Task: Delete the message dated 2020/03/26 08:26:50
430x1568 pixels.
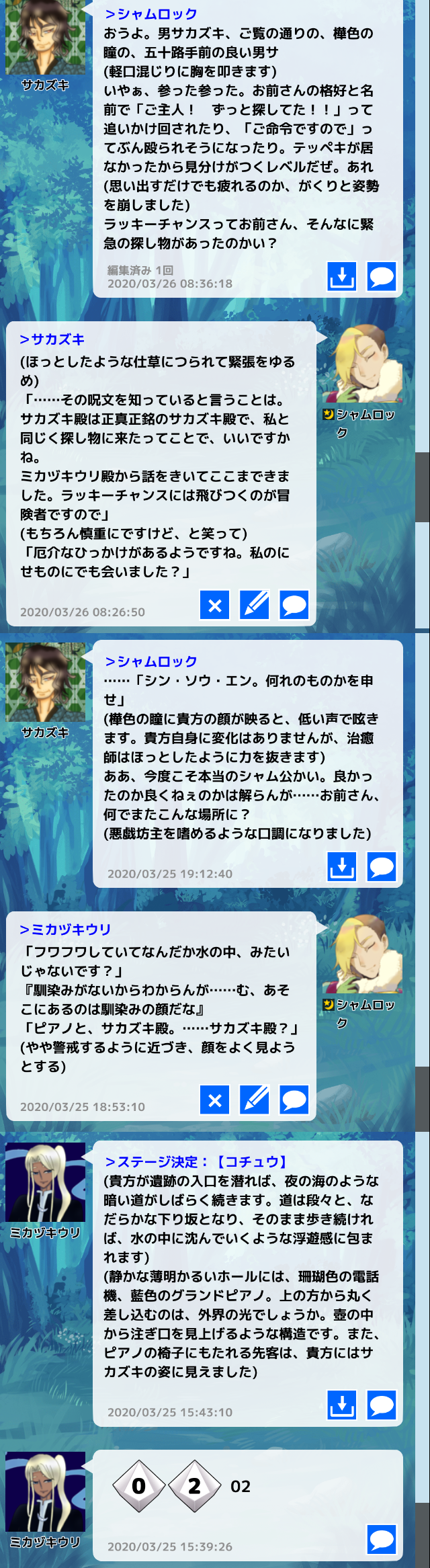Action: (x=215, y=605)
